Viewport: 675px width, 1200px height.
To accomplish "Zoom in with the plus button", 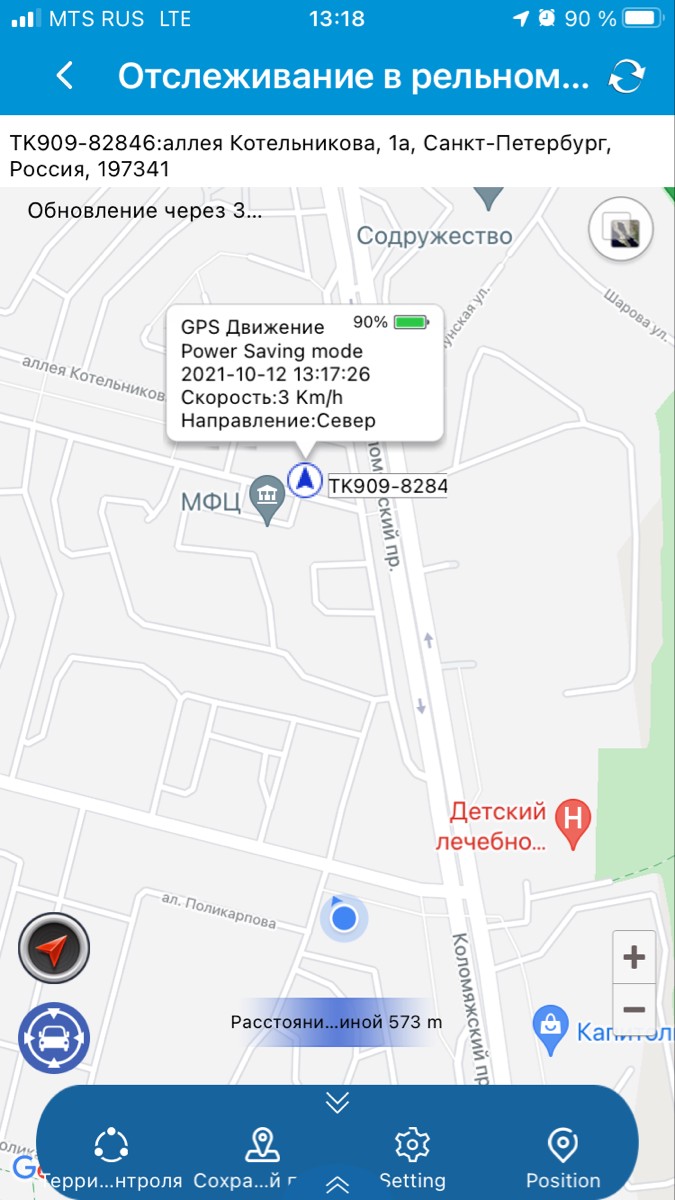I will pos(633,957).
